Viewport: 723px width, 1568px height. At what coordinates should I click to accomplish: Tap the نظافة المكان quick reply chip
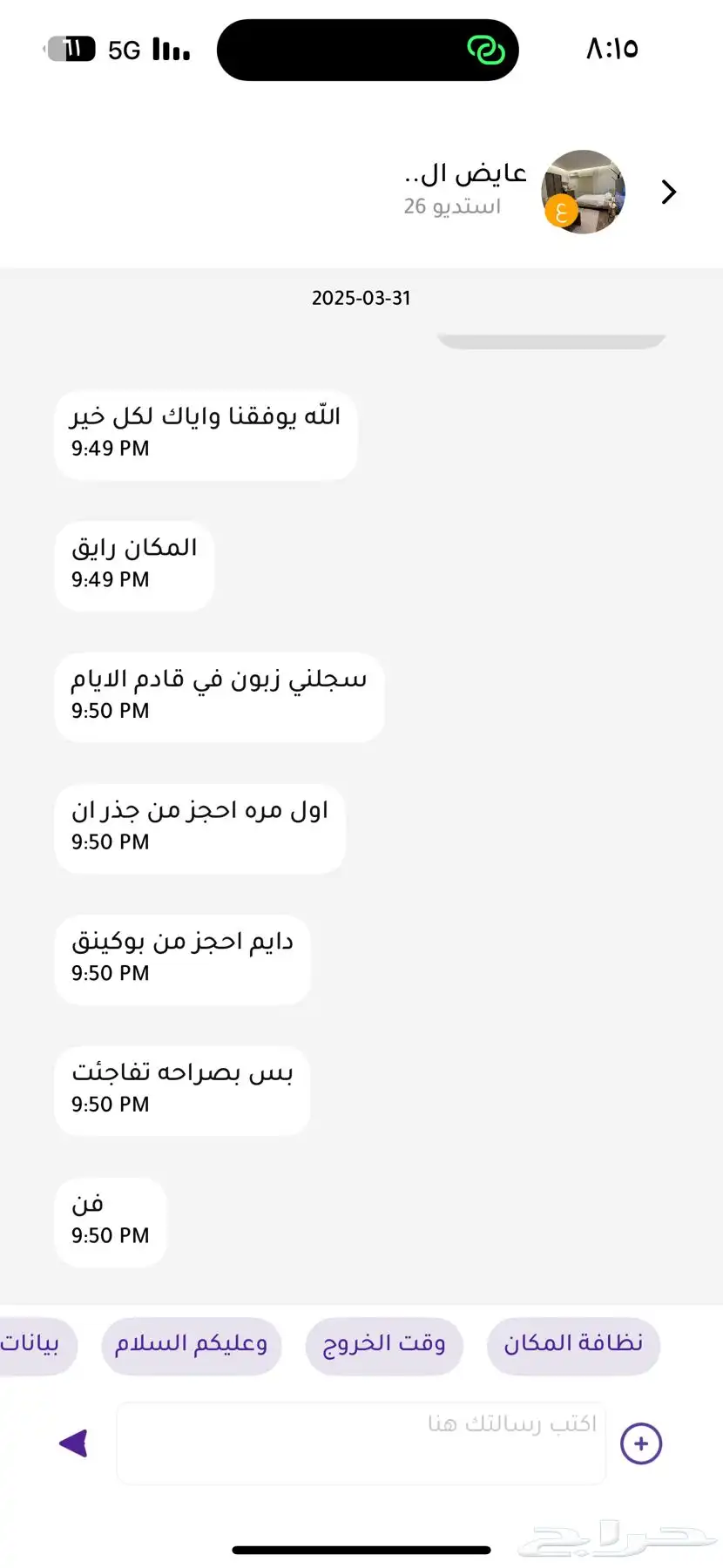click(x=573, y=1346)
